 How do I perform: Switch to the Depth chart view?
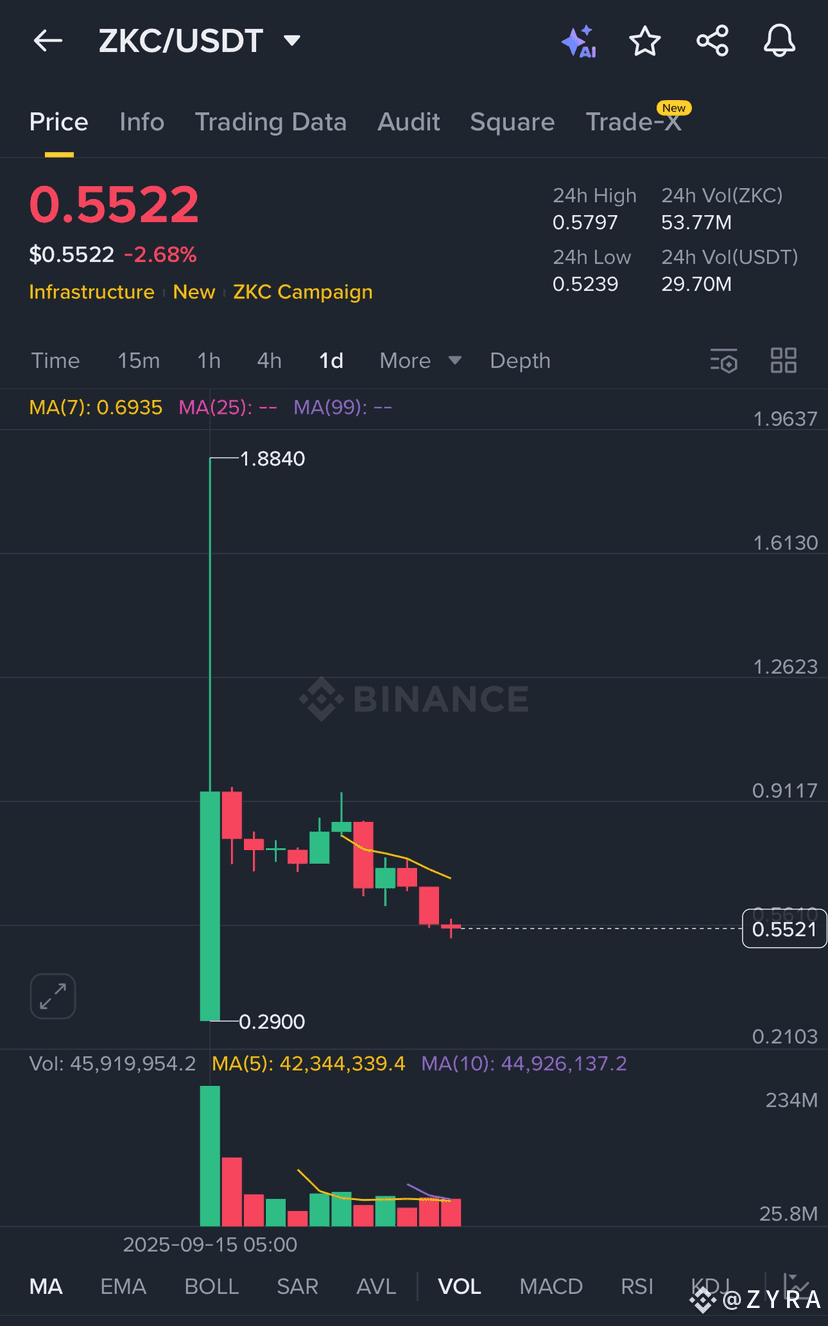click(520, 361)
